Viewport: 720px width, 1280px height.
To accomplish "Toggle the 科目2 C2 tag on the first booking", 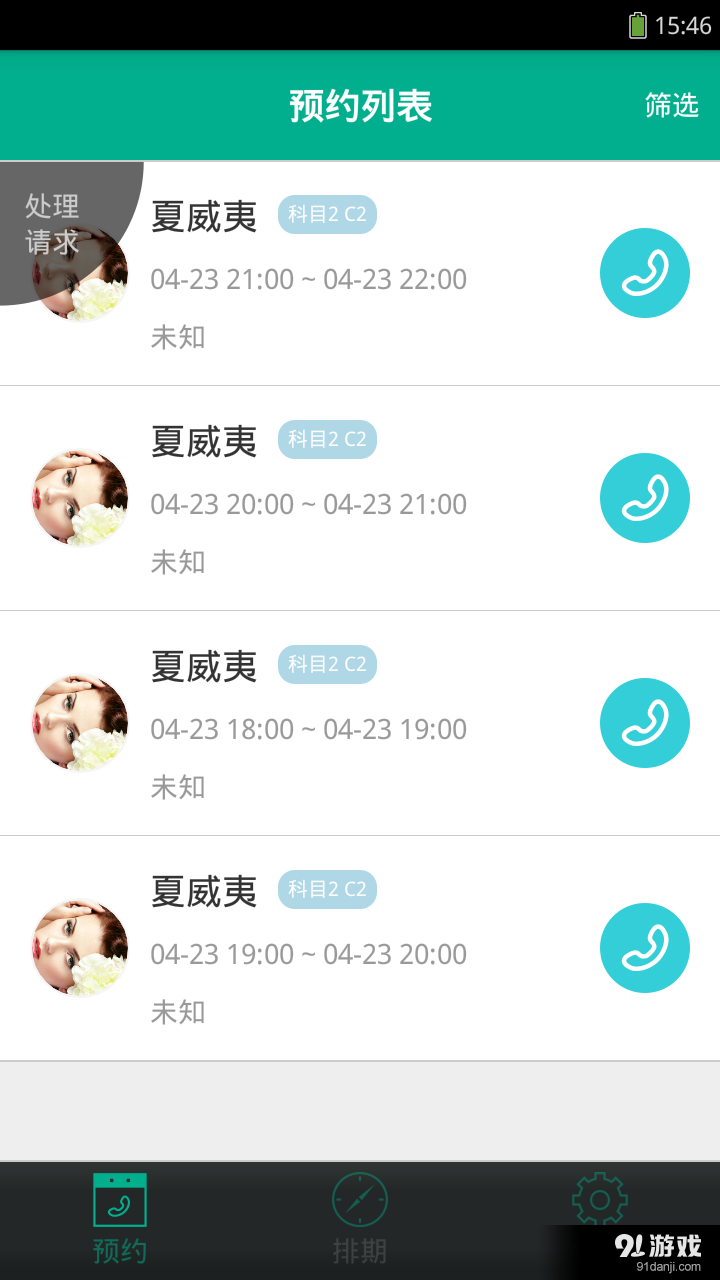I will [327, 215].
